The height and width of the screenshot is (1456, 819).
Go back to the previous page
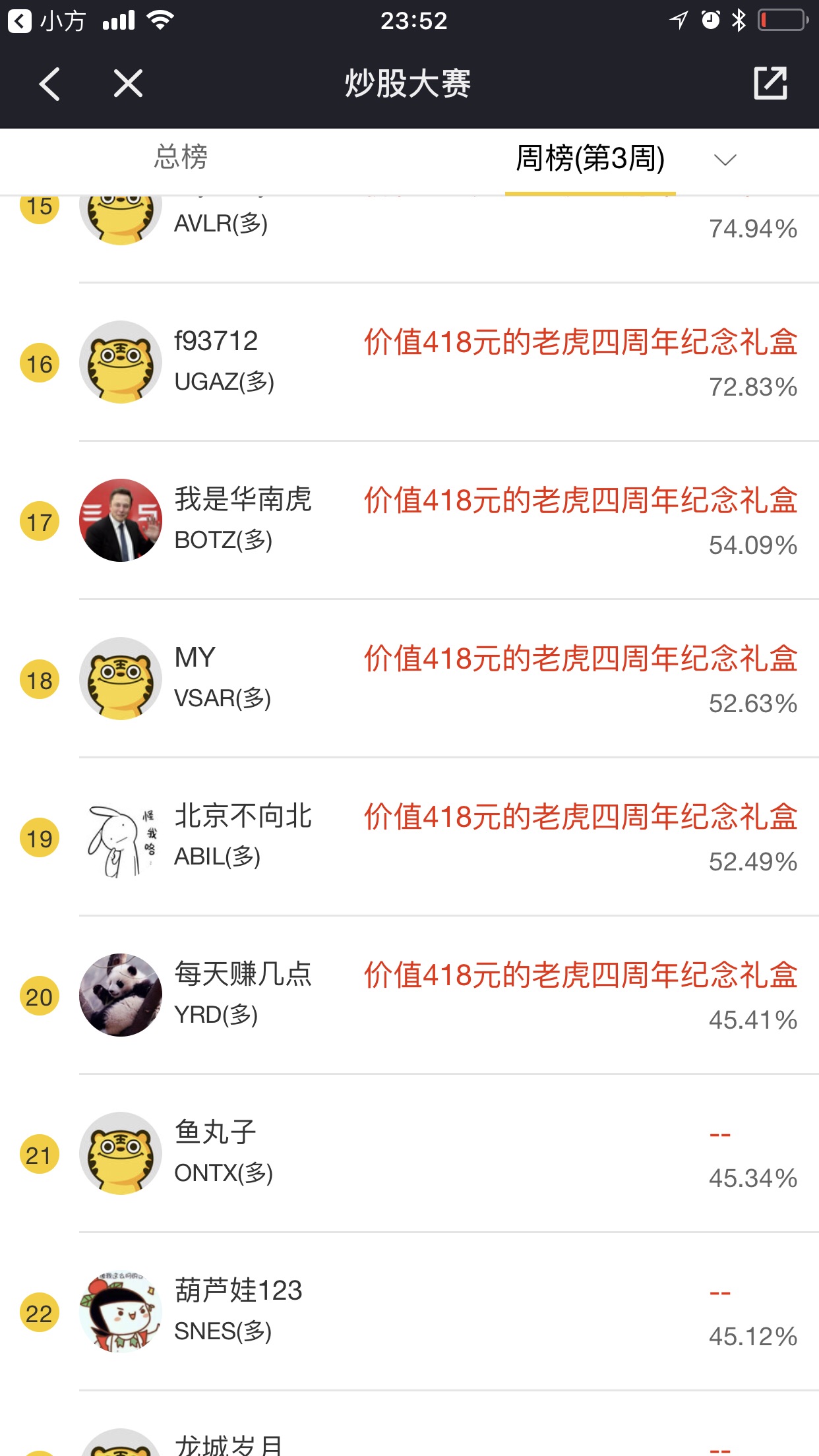click(49, 84)
